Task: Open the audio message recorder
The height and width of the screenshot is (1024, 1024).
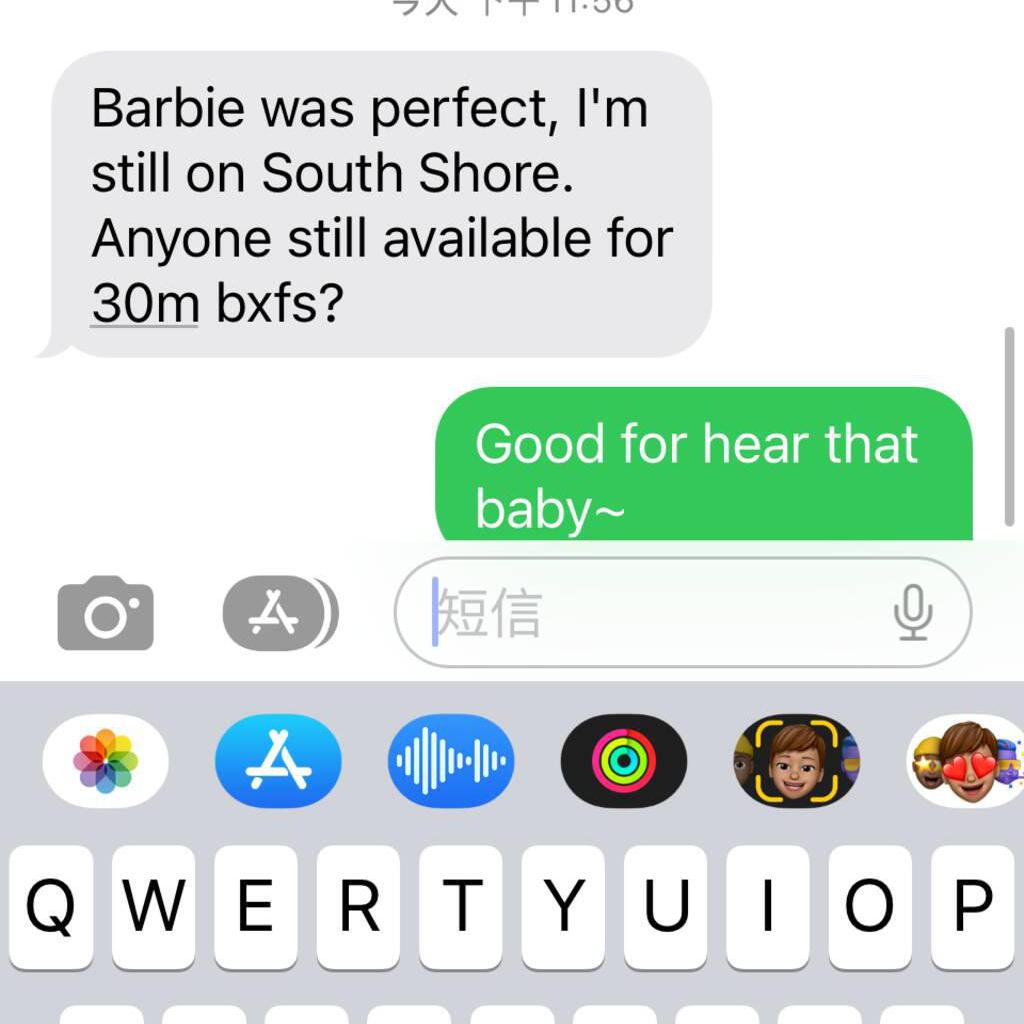Action: tap(451, 762)
